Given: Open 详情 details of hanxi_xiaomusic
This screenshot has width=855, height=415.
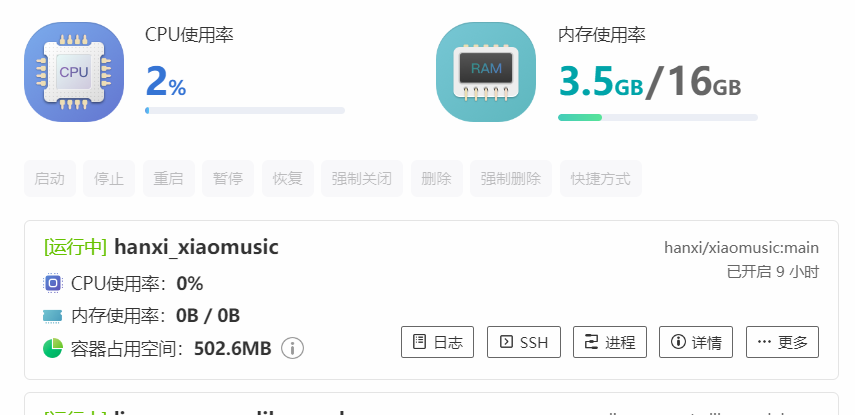Looking at the screenshot, I should pyautogui.click(x=696, y=342).
